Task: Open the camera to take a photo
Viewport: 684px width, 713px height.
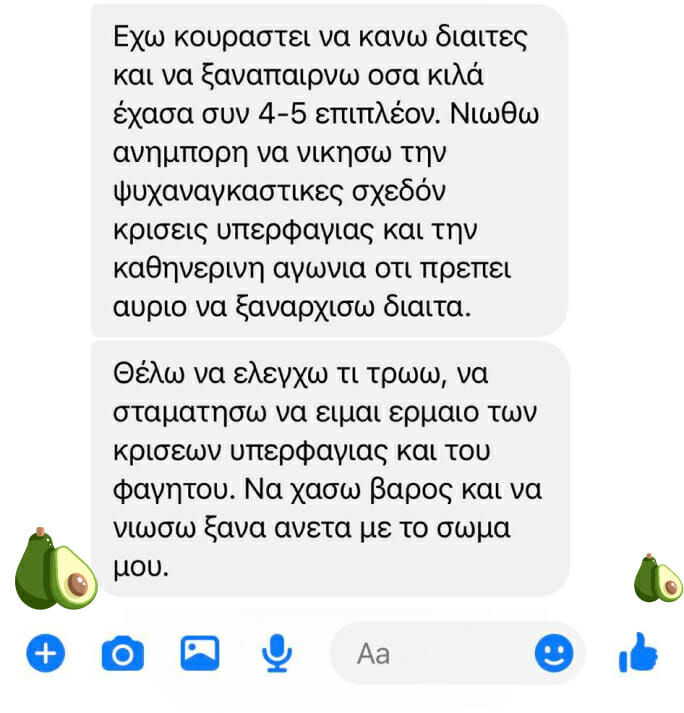Action: [123, 655]
